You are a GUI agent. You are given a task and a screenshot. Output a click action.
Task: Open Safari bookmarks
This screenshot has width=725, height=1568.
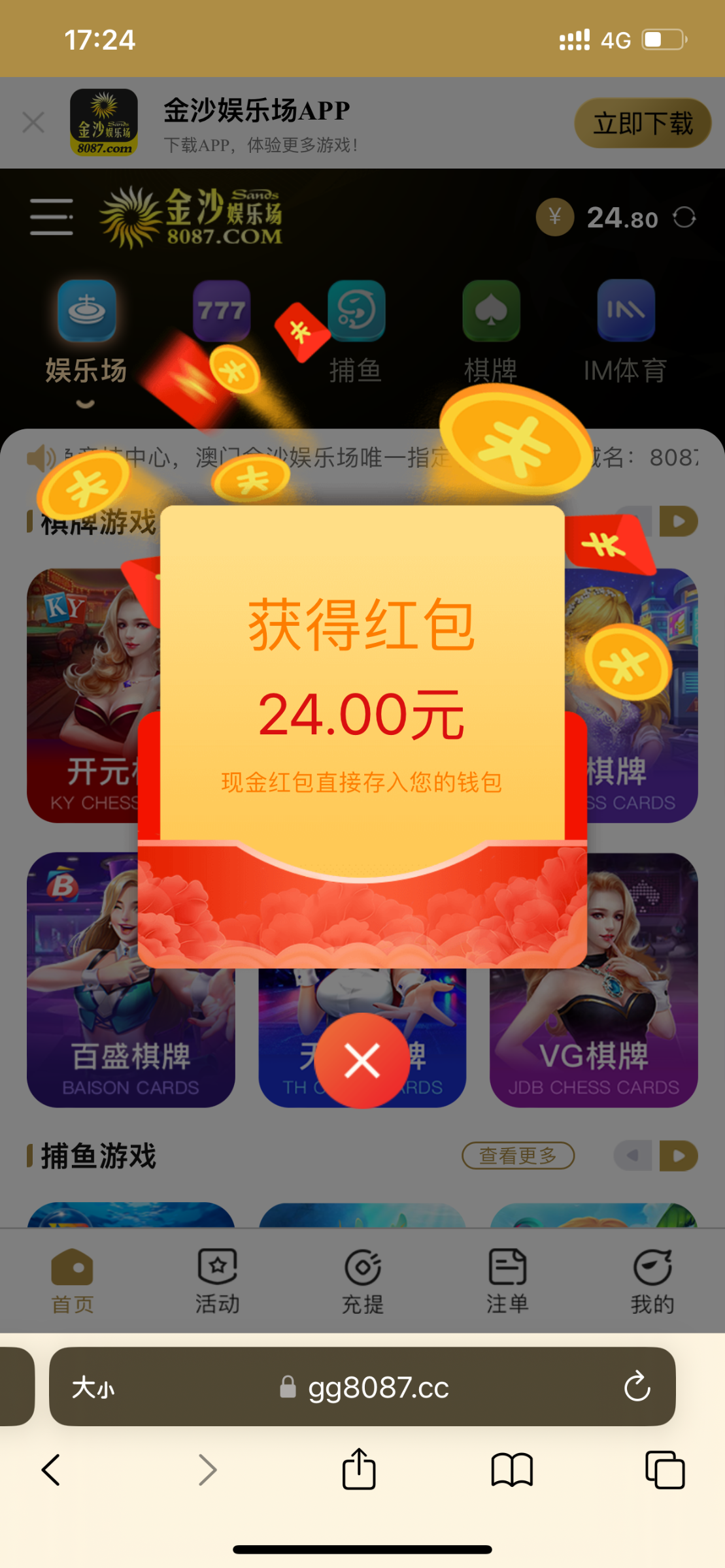pyautogui.click(x=512, y=1469)
